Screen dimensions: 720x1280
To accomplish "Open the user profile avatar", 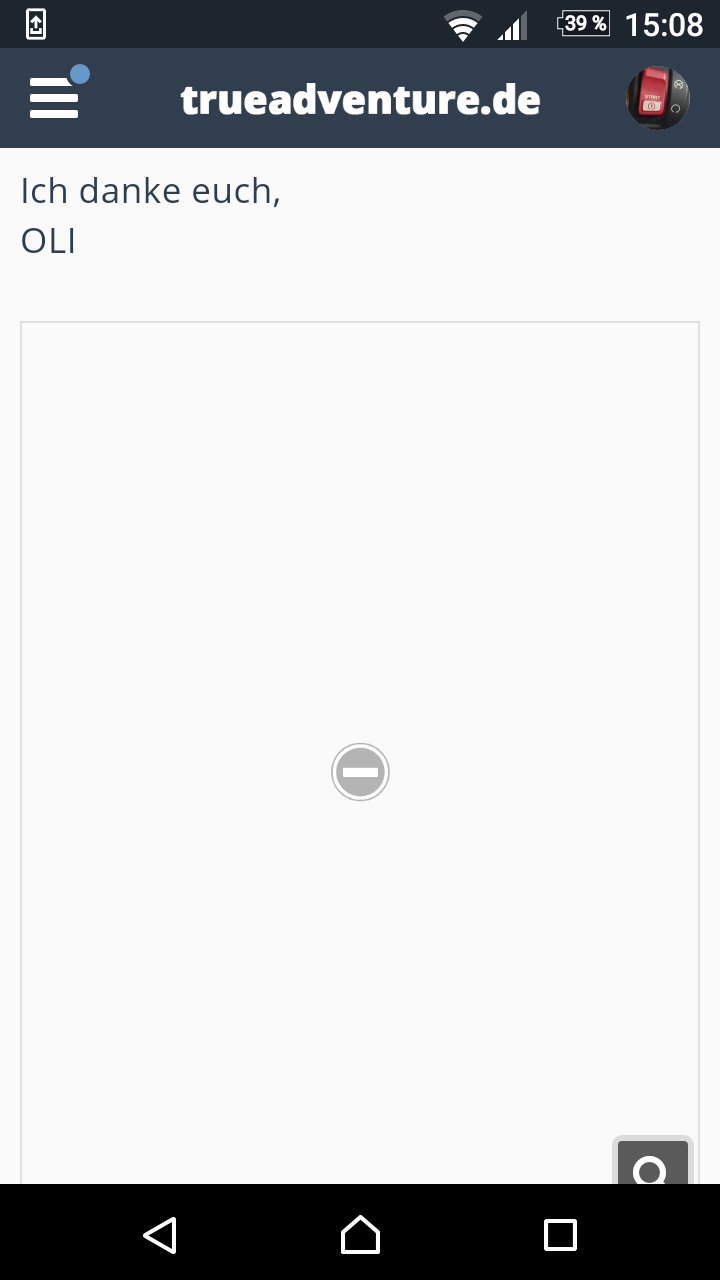I will pos(657,98).
